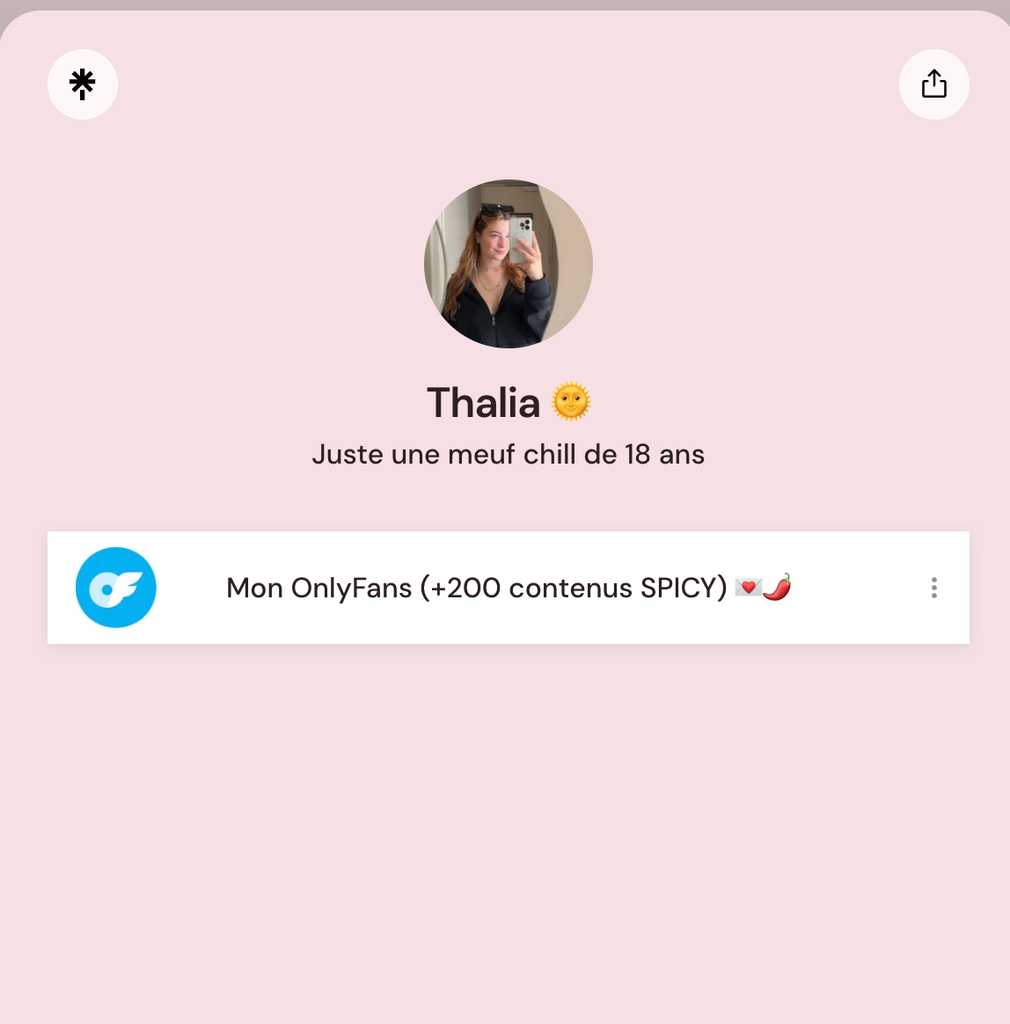Share this Linktree profile

(x=934, y=85)
